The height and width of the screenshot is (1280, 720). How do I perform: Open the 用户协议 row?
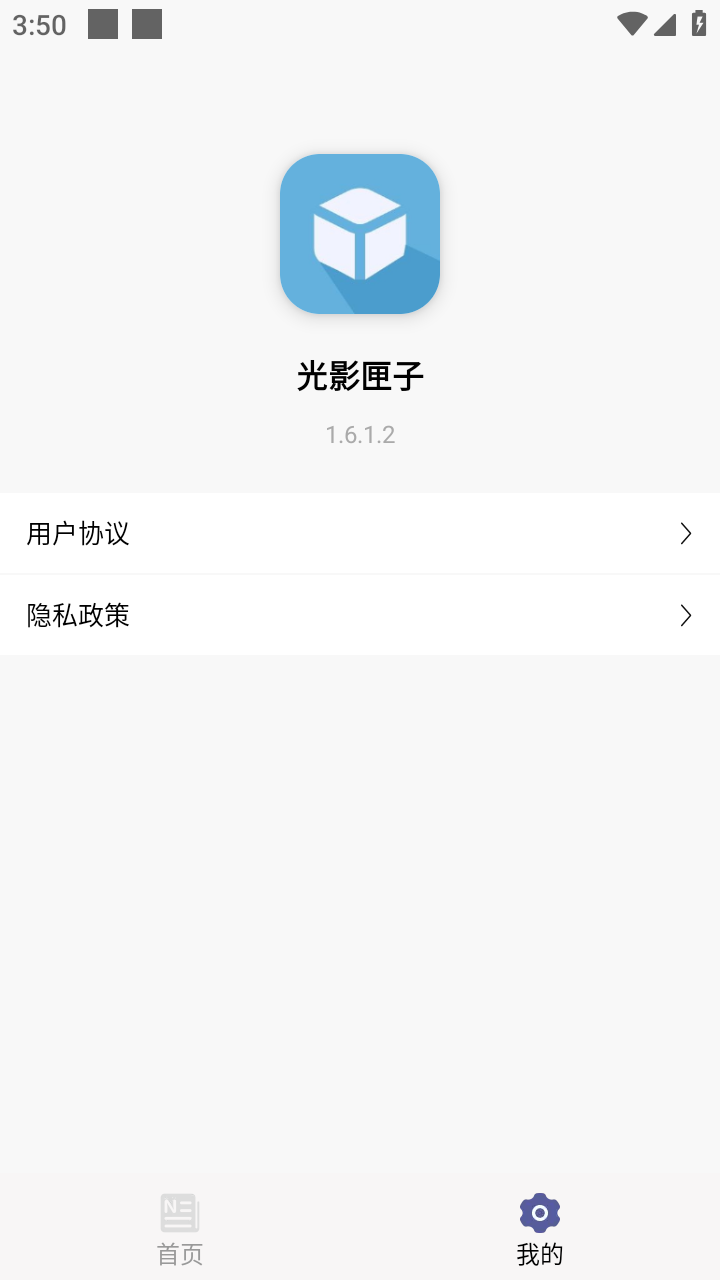click(360, 534)
